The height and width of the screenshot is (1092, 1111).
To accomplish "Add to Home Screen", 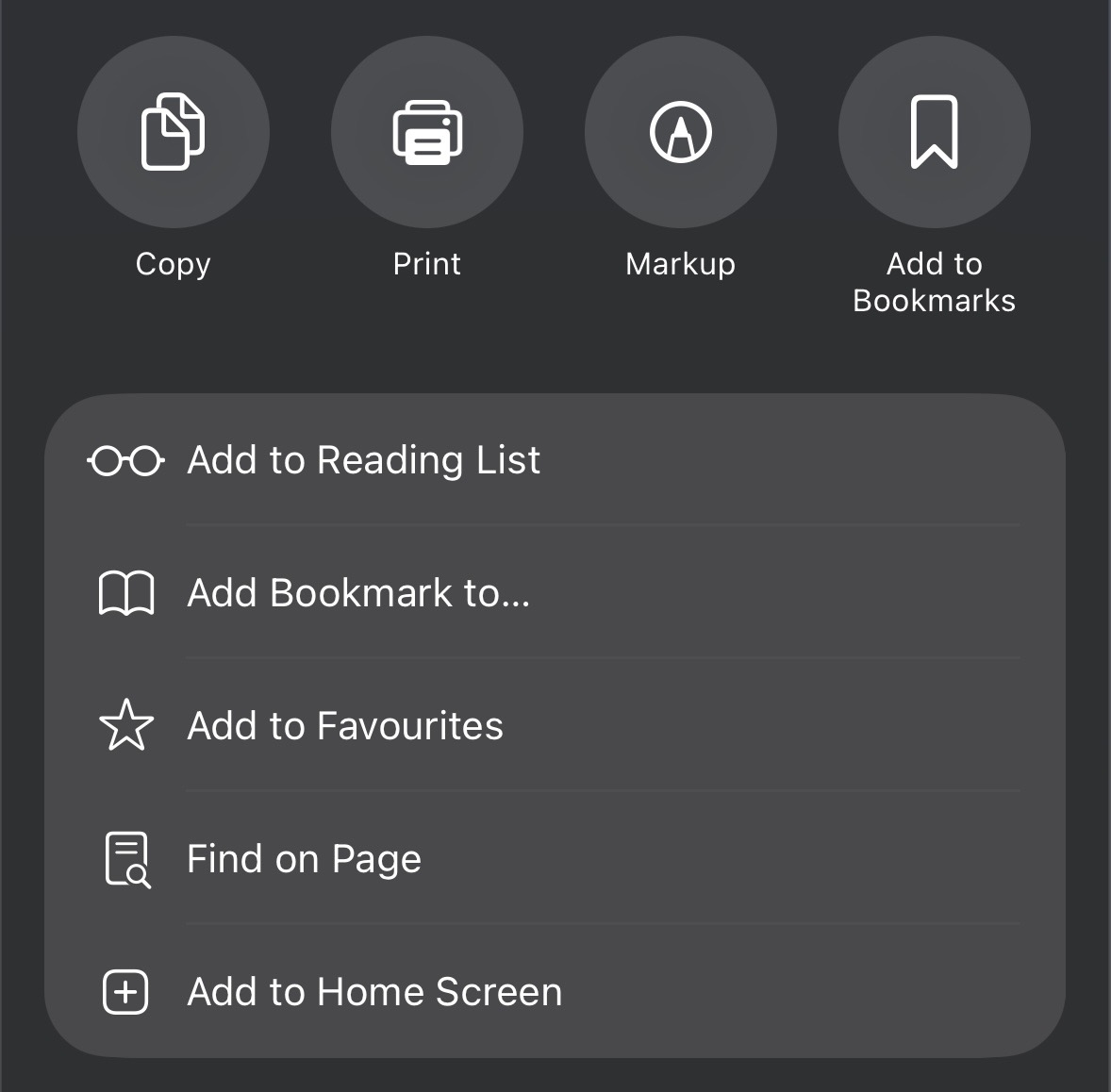I will pos(555,992).
